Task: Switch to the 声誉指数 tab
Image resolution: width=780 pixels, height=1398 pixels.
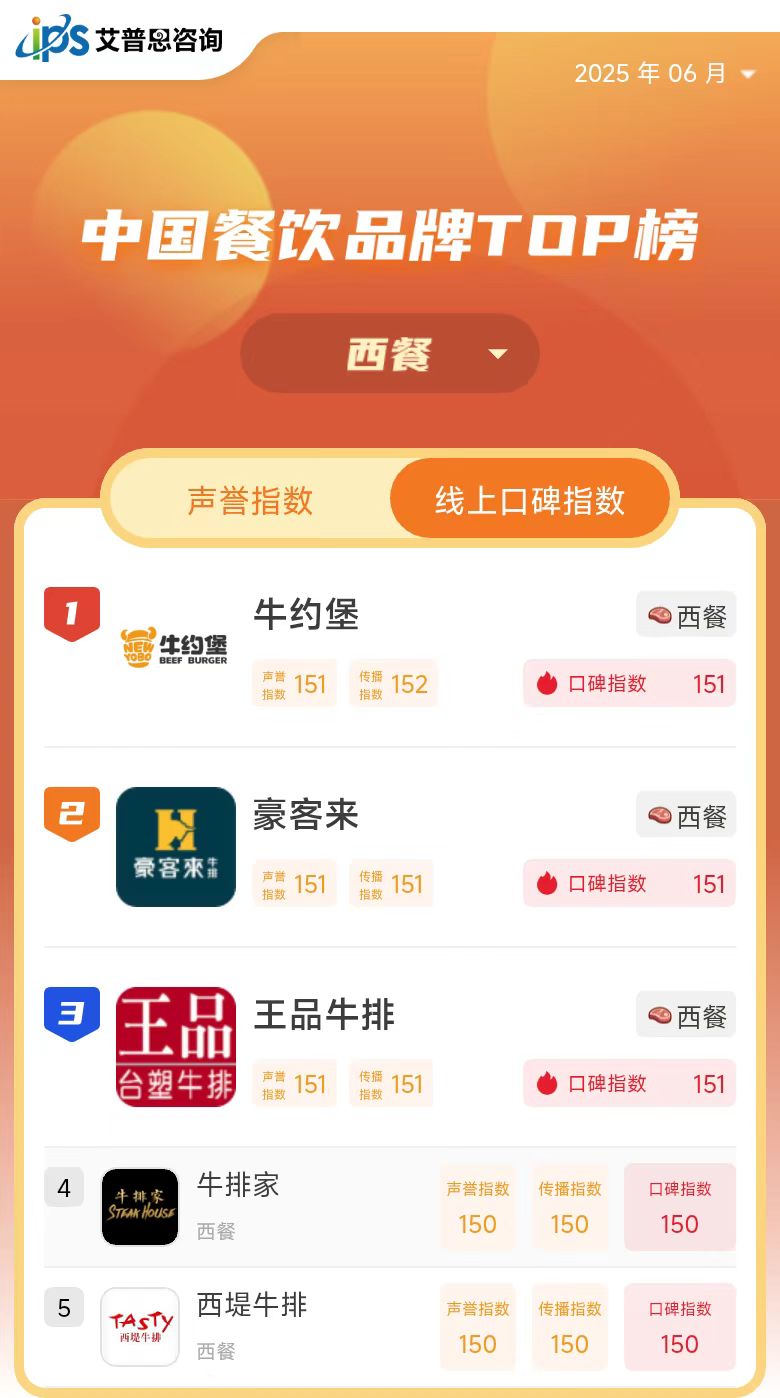Action: pos(250,500)
